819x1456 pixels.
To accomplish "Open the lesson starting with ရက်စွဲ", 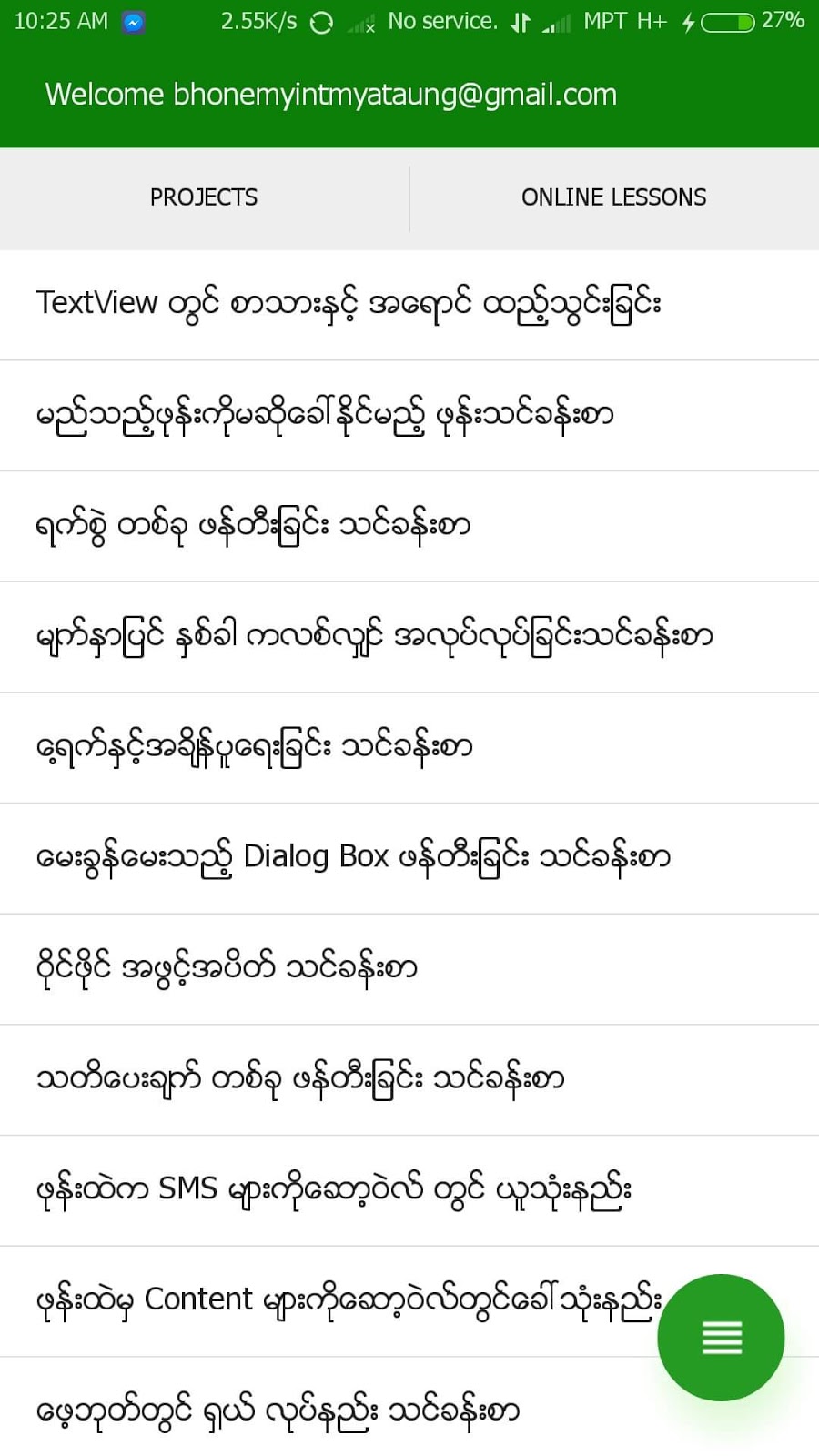I will click(253, 526).
